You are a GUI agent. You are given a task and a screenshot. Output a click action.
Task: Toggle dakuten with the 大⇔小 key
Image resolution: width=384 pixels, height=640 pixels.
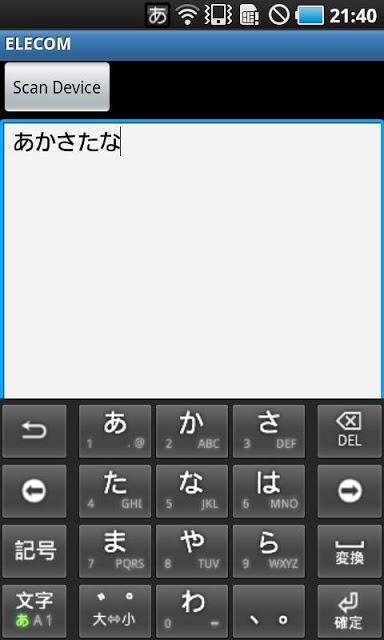(x=115, y=611)
